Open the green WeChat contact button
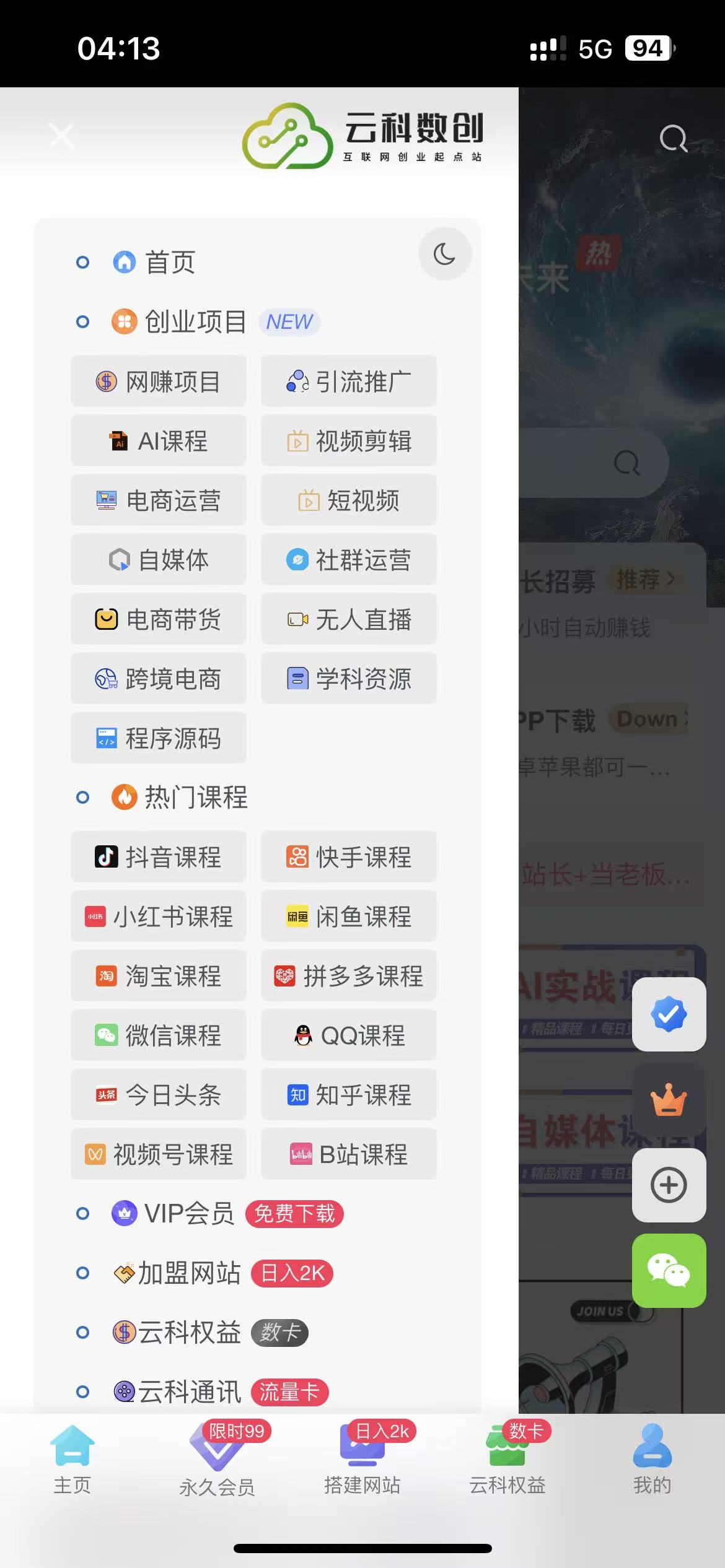Viewport: 725px width, 1568px height. (x=669, y=1271)
